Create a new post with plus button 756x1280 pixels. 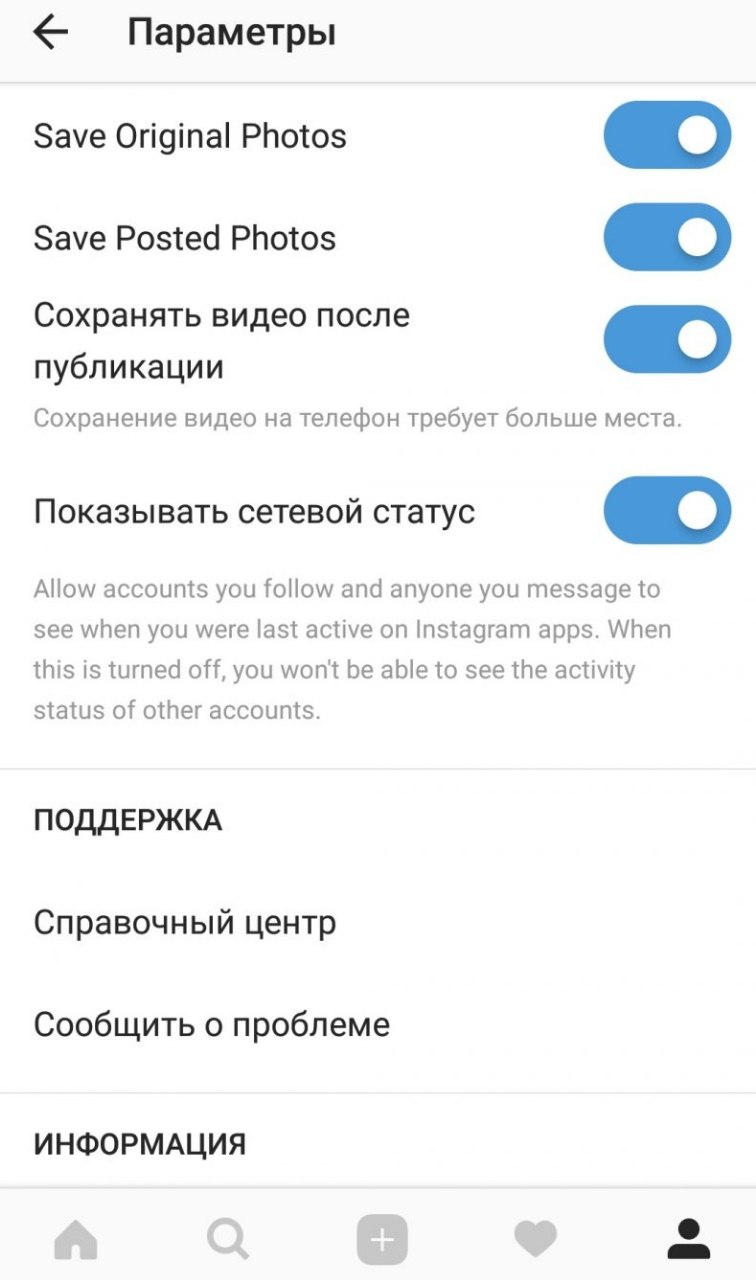382,1240
